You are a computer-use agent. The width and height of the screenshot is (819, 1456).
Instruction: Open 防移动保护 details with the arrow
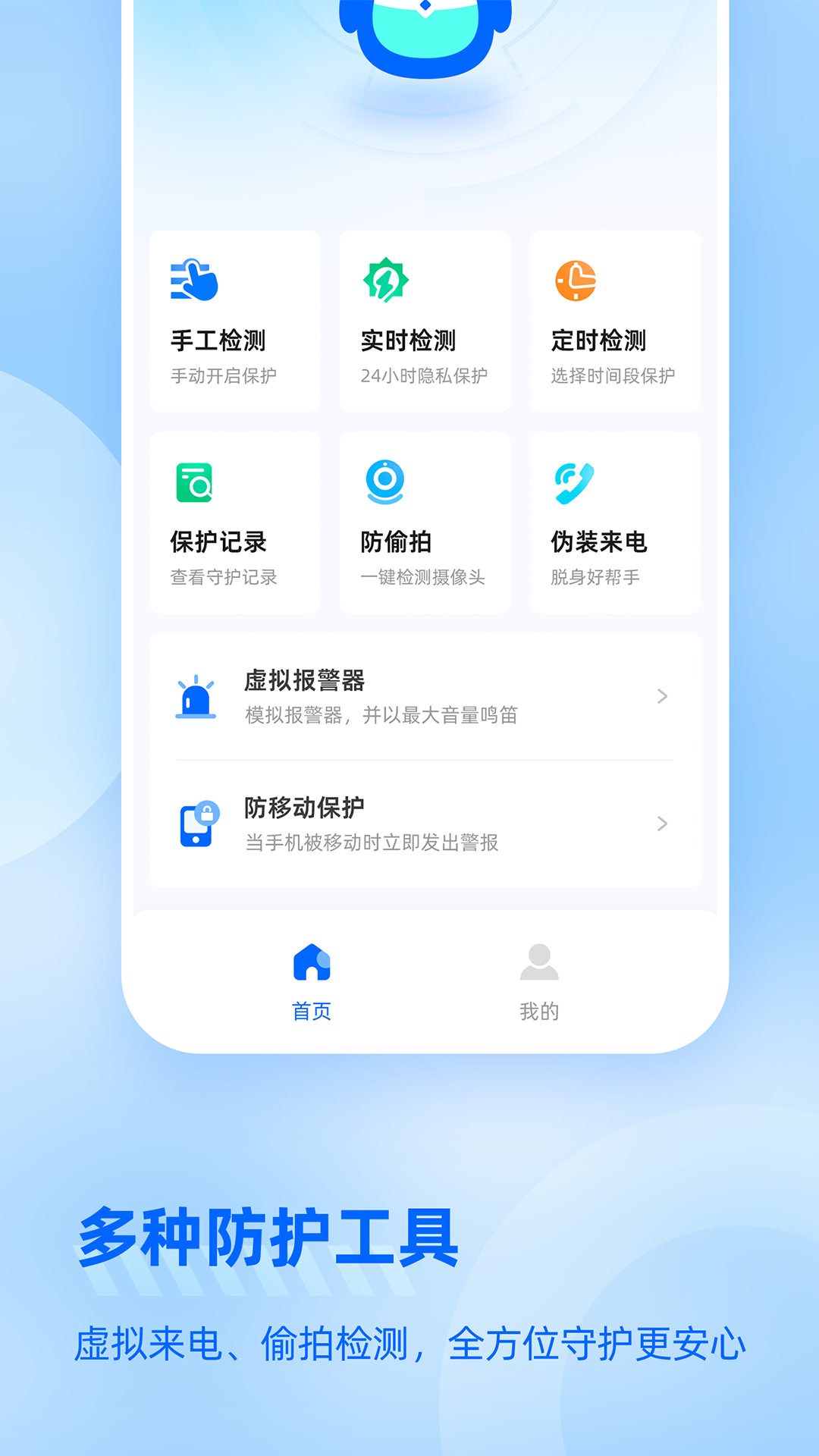661,824
